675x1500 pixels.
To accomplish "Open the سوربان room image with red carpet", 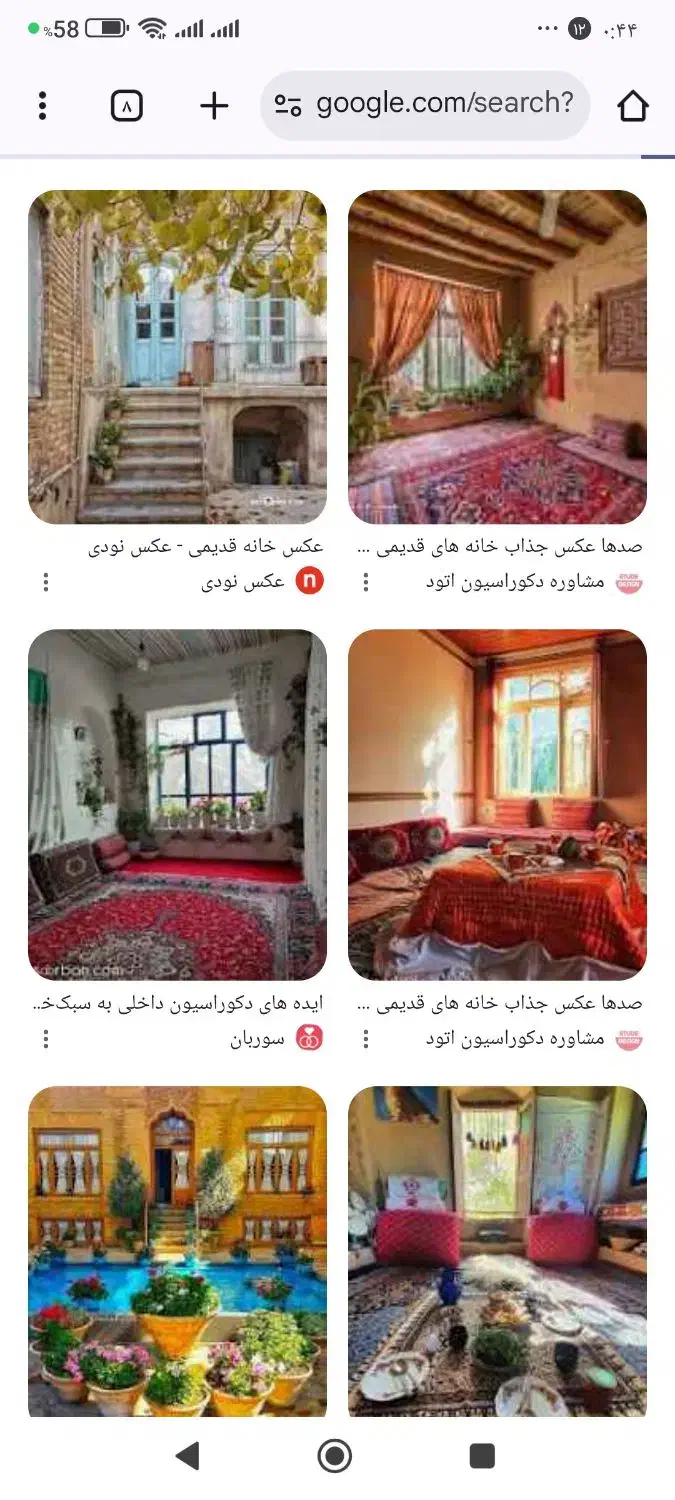I will click(177, 804).
